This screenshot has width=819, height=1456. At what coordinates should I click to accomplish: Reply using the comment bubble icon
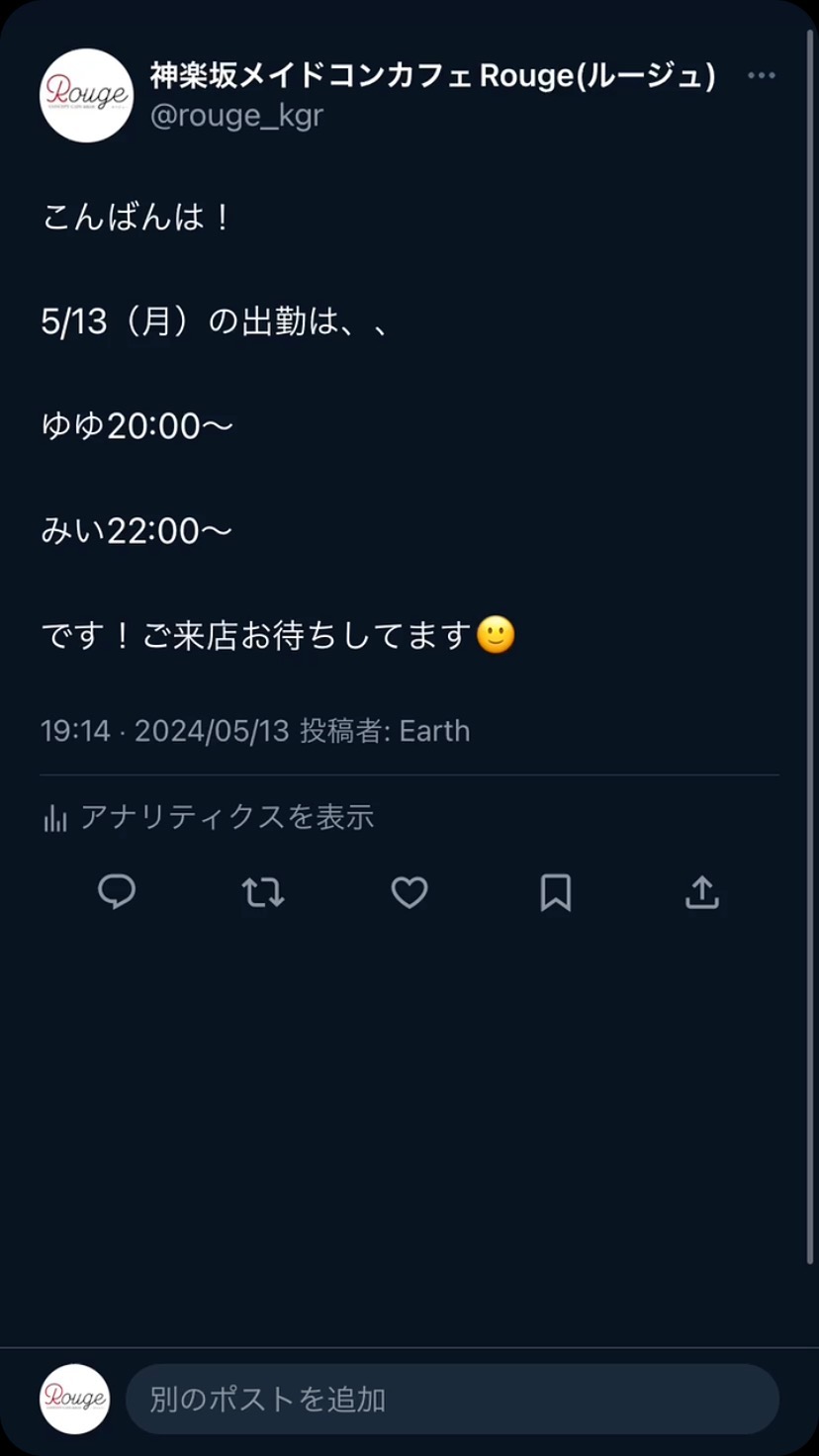pyautogui.click(x=117, y=892)
